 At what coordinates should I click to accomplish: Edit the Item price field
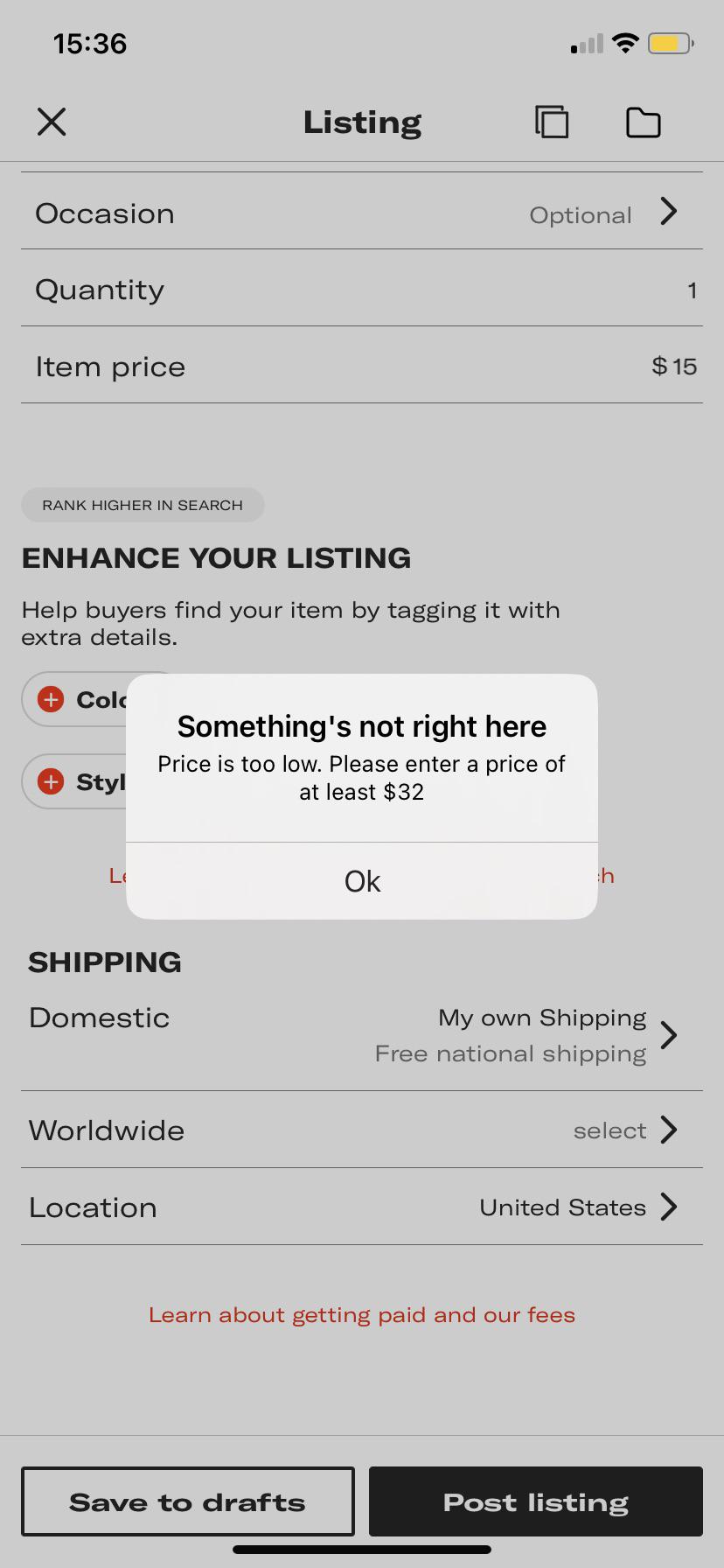point(362,367)
